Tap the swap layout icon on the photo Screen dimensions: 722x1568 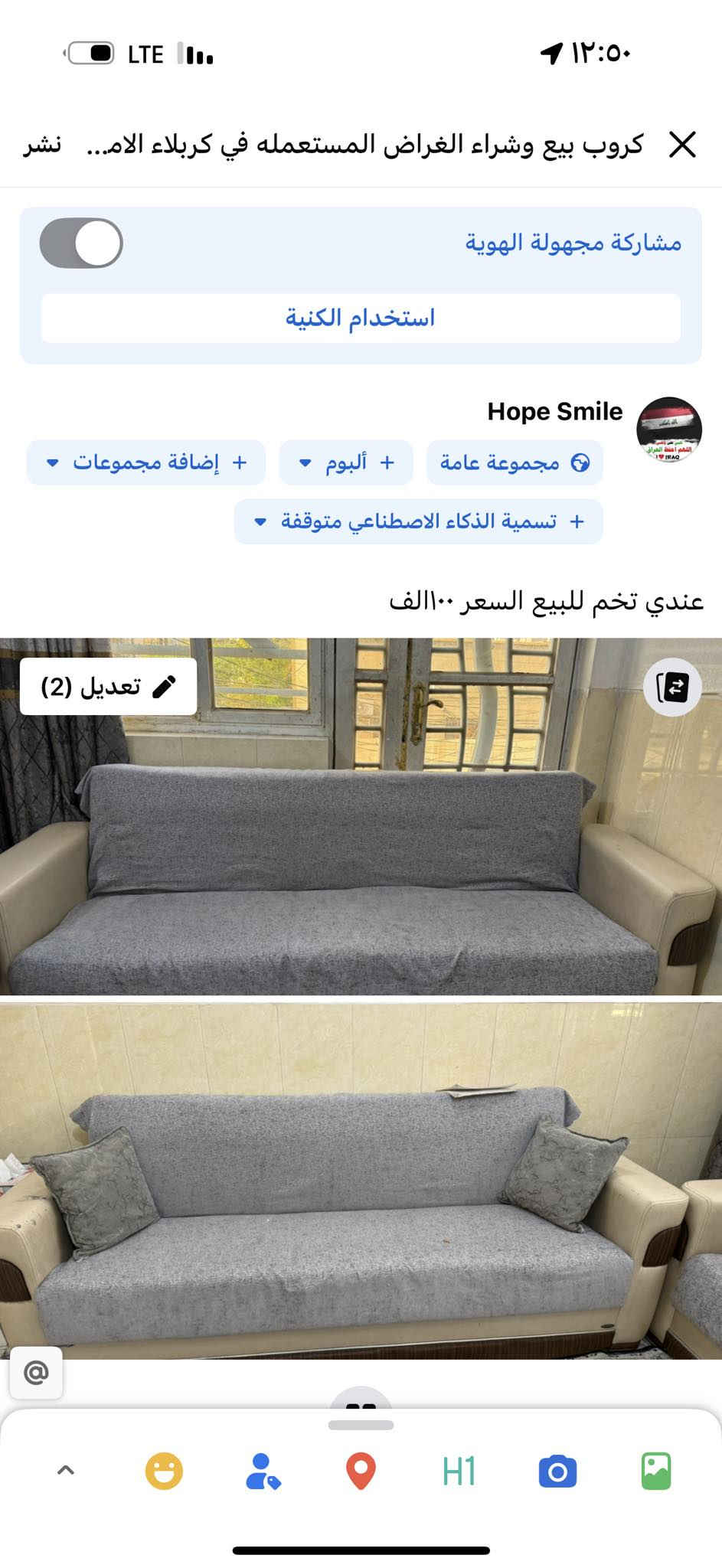(x=673, y=688)
